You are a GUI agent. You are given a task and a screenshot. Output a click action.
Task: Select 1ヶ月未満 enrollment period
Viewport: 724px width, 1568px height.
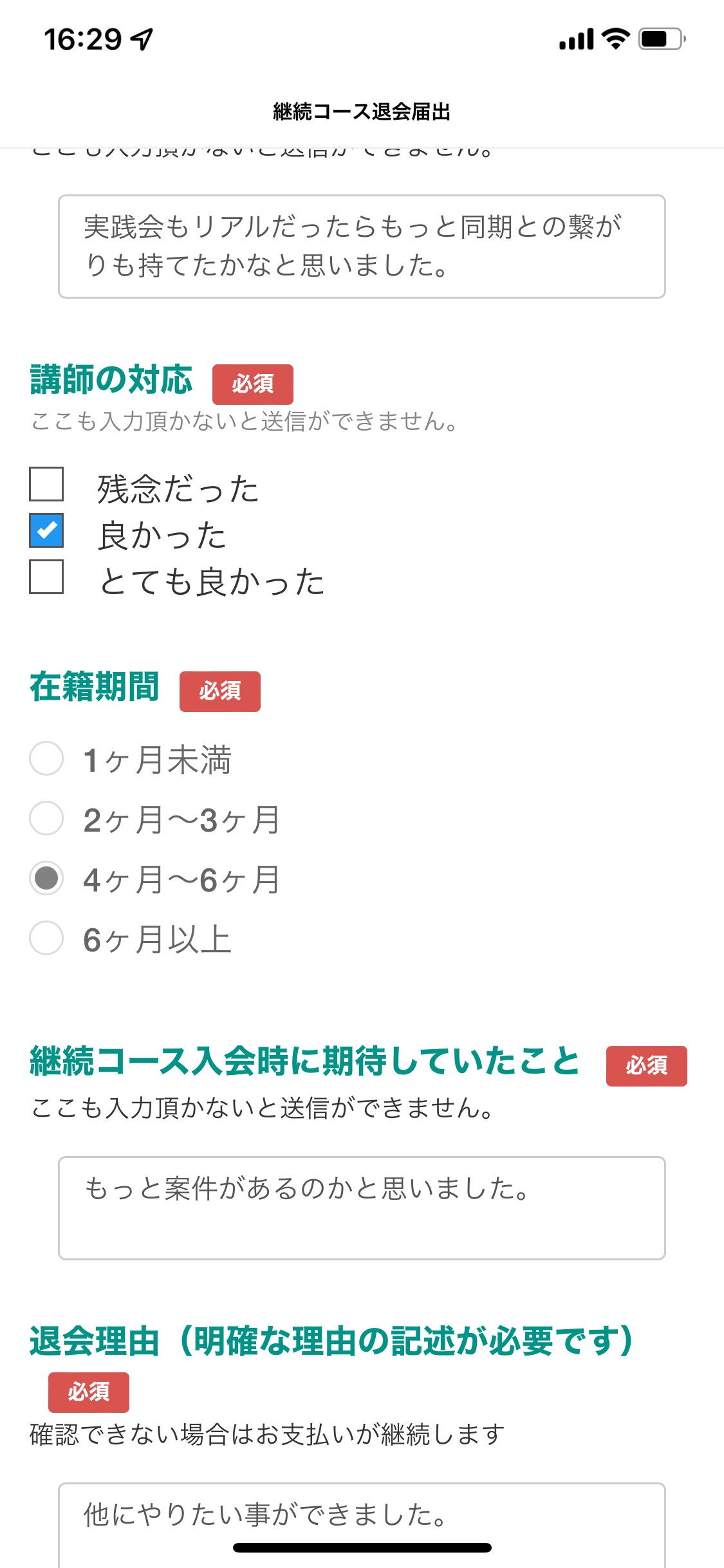click(x=46, y=758)
